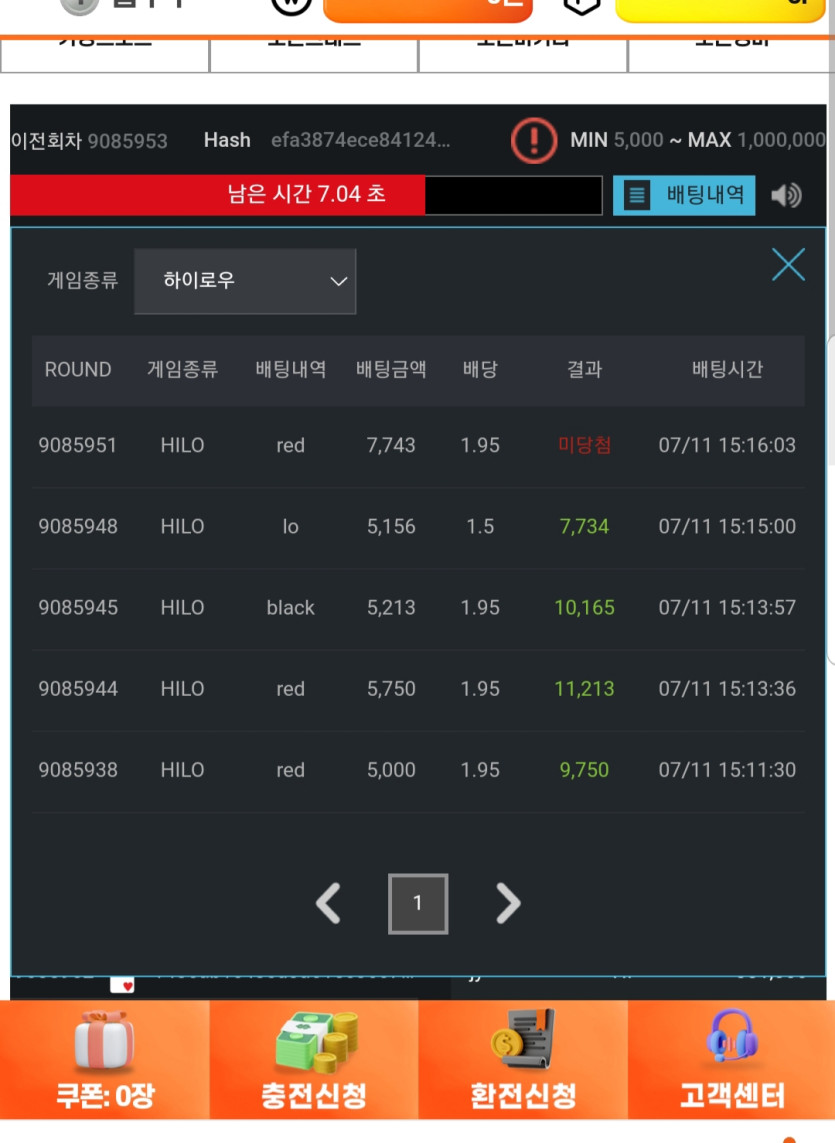Toggle the sound speaker icon

[787, 196]
